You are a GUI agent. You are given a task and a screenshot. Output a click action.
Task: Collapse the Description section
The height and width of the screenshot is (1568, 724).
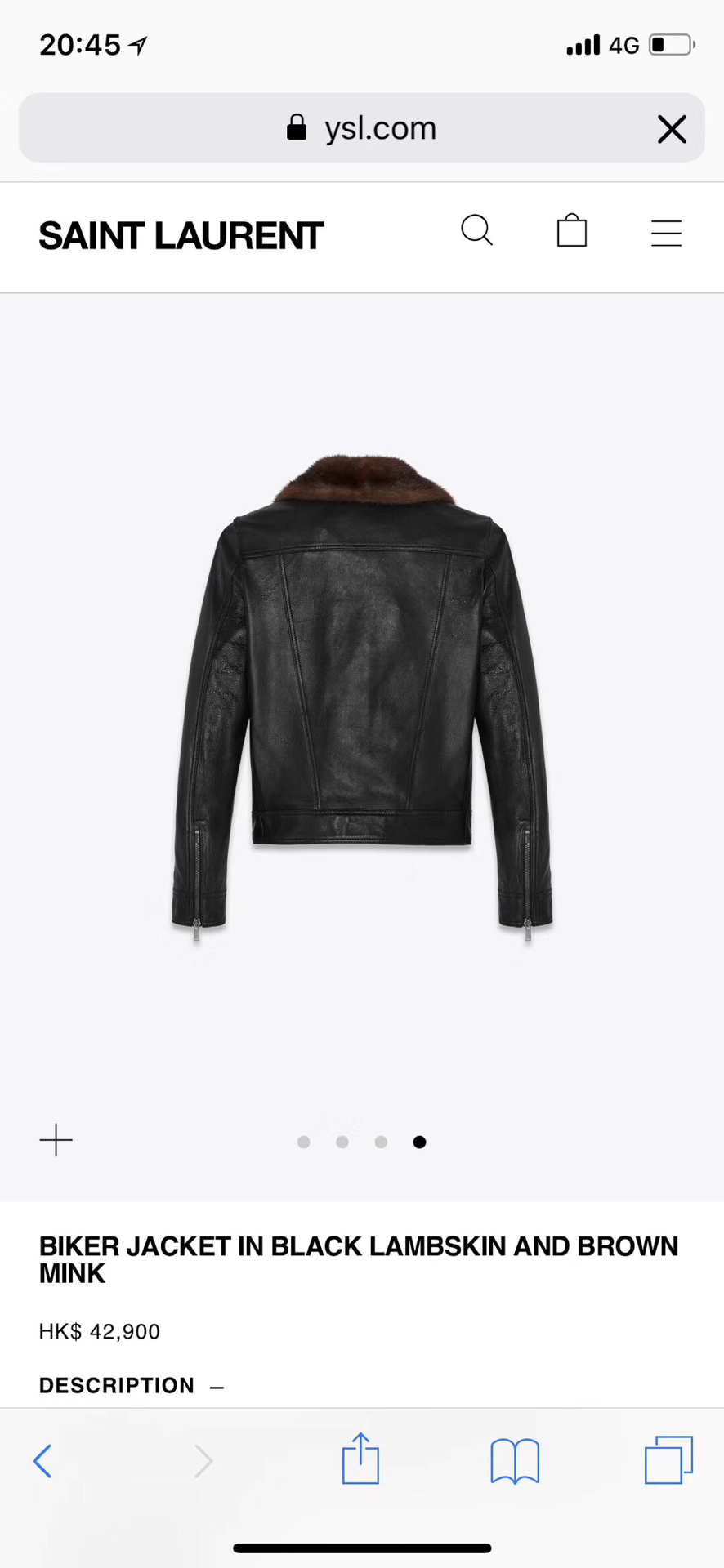click(131, 1386)
